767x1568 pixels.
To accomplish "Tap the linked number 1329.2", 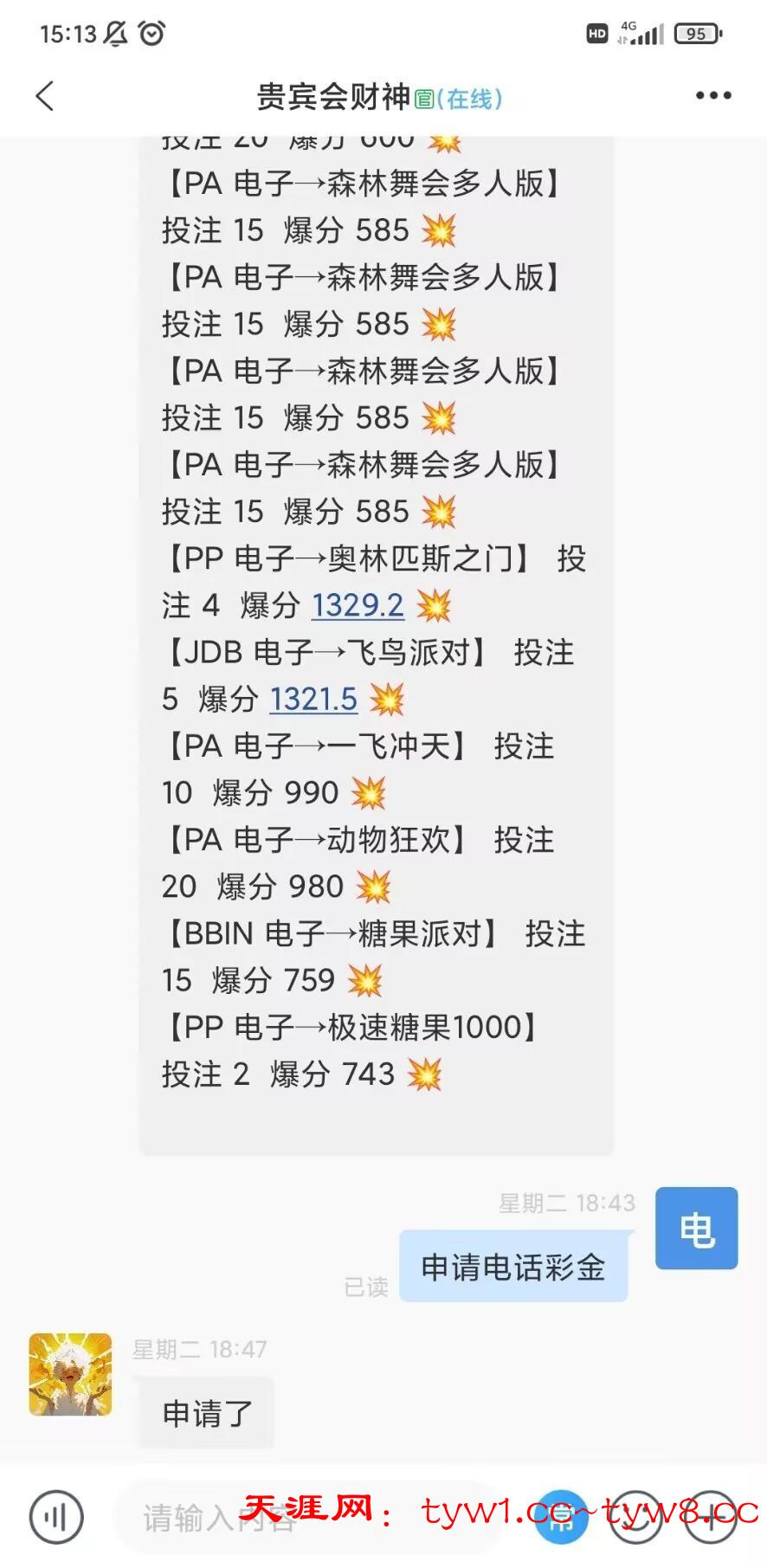I will pos(358,605).
